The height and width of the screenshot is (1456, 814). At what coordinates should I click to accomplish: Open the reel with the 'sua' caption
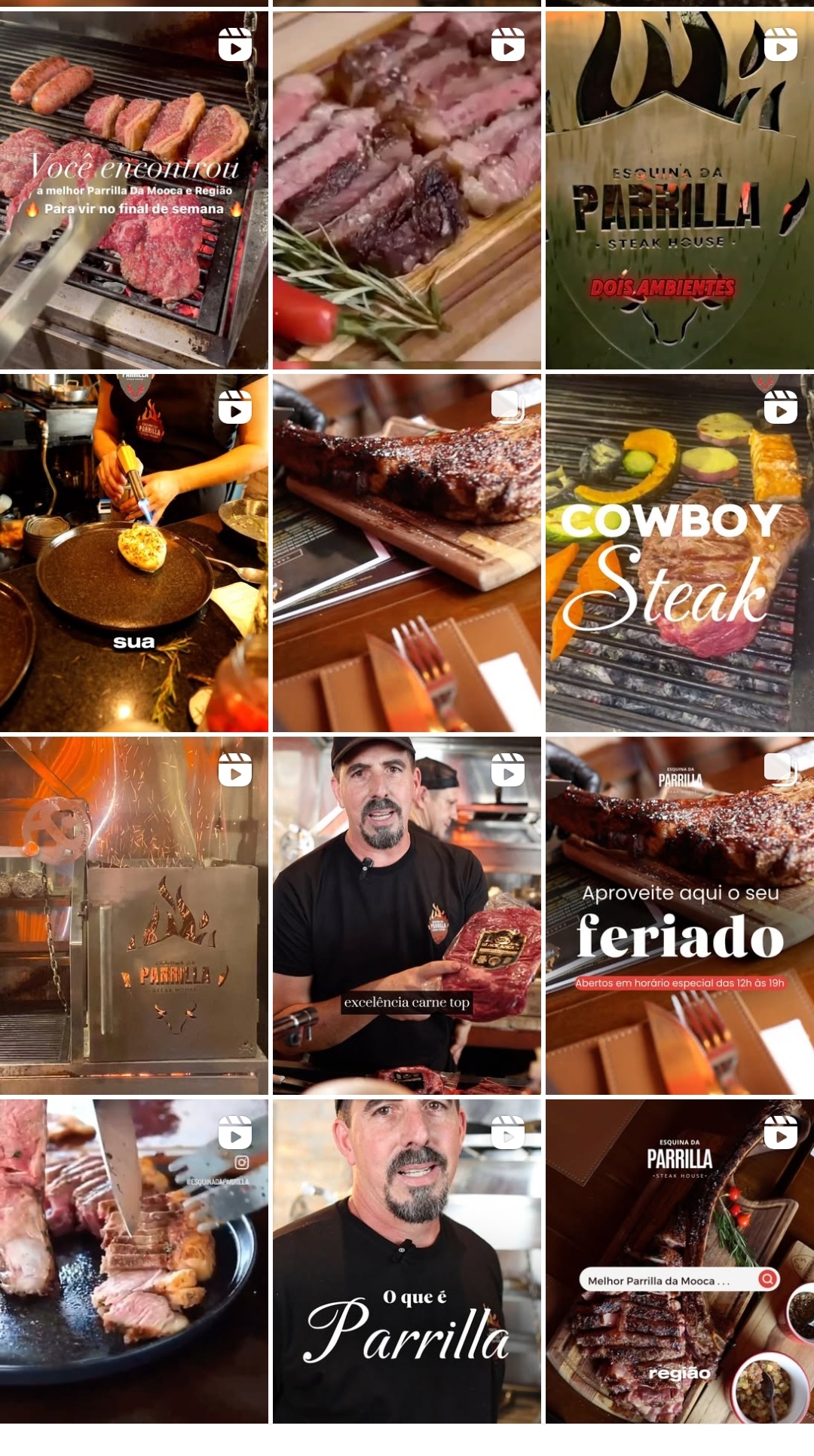[134, 553]
